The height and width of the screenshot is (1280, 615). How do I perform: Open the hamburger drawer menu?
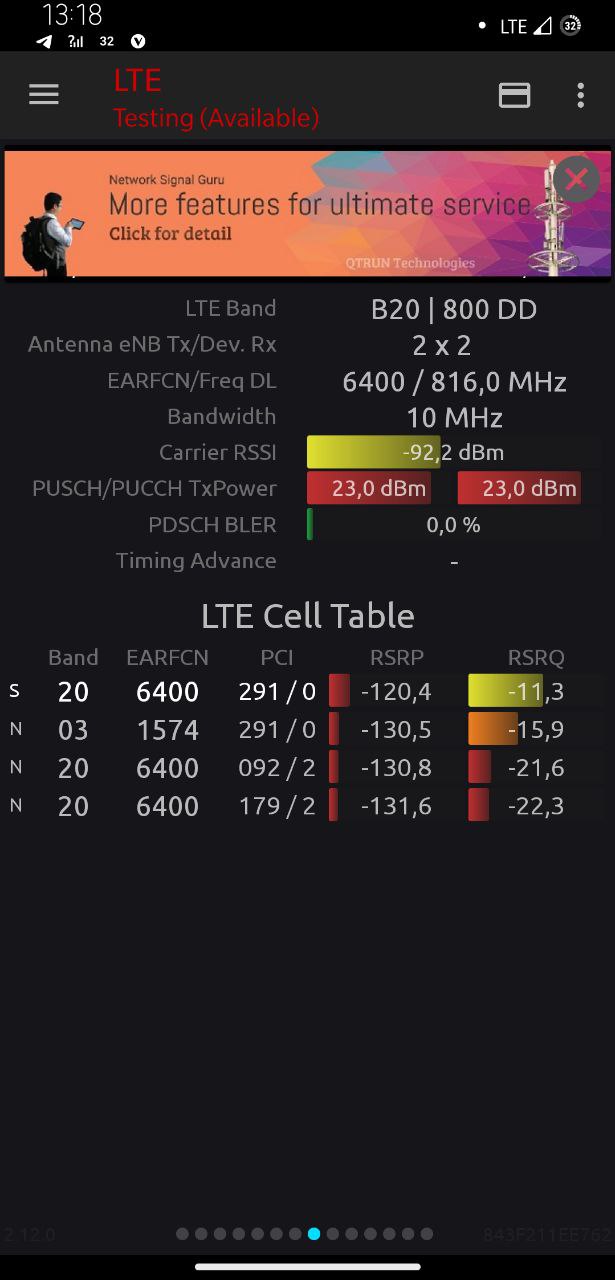point(44,95)
